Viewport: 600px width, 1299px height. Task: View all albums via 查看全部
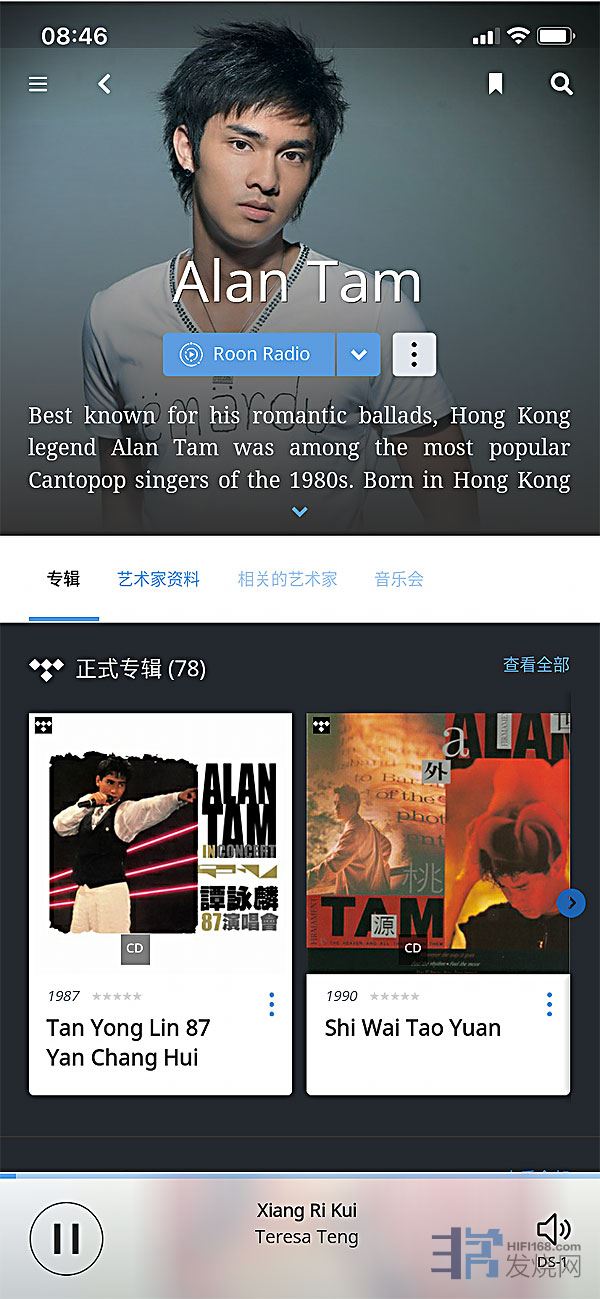point(536,665)
